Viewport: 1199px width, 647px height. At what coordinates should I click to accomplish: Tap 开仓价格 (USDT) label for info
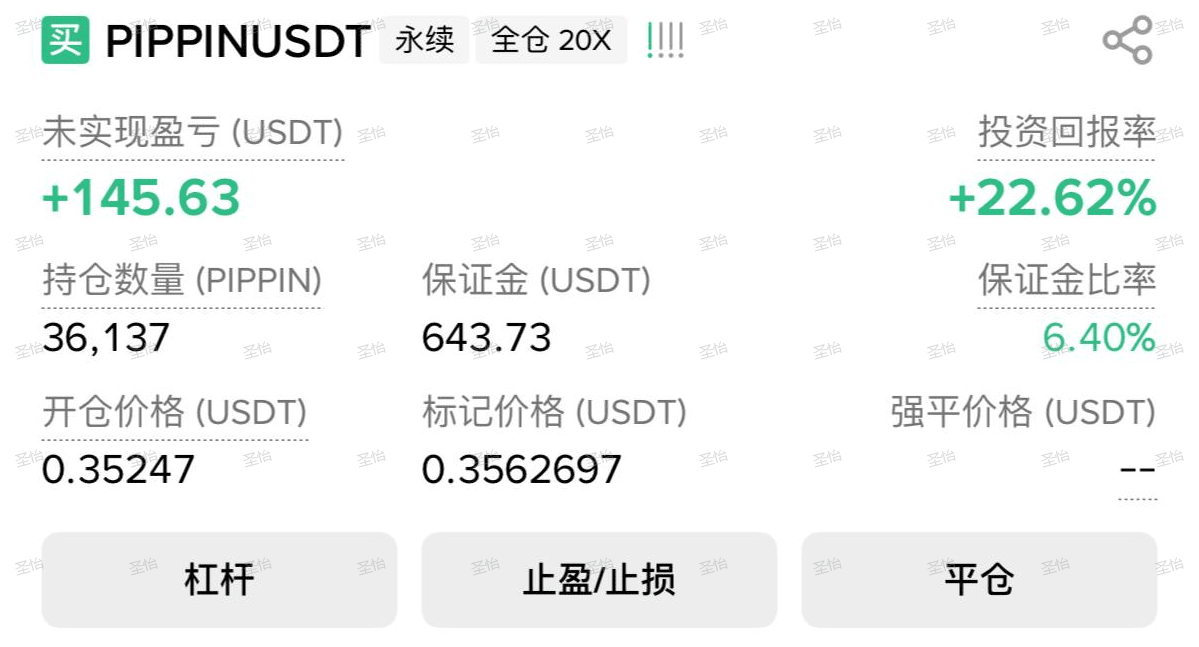click(175, 412)
